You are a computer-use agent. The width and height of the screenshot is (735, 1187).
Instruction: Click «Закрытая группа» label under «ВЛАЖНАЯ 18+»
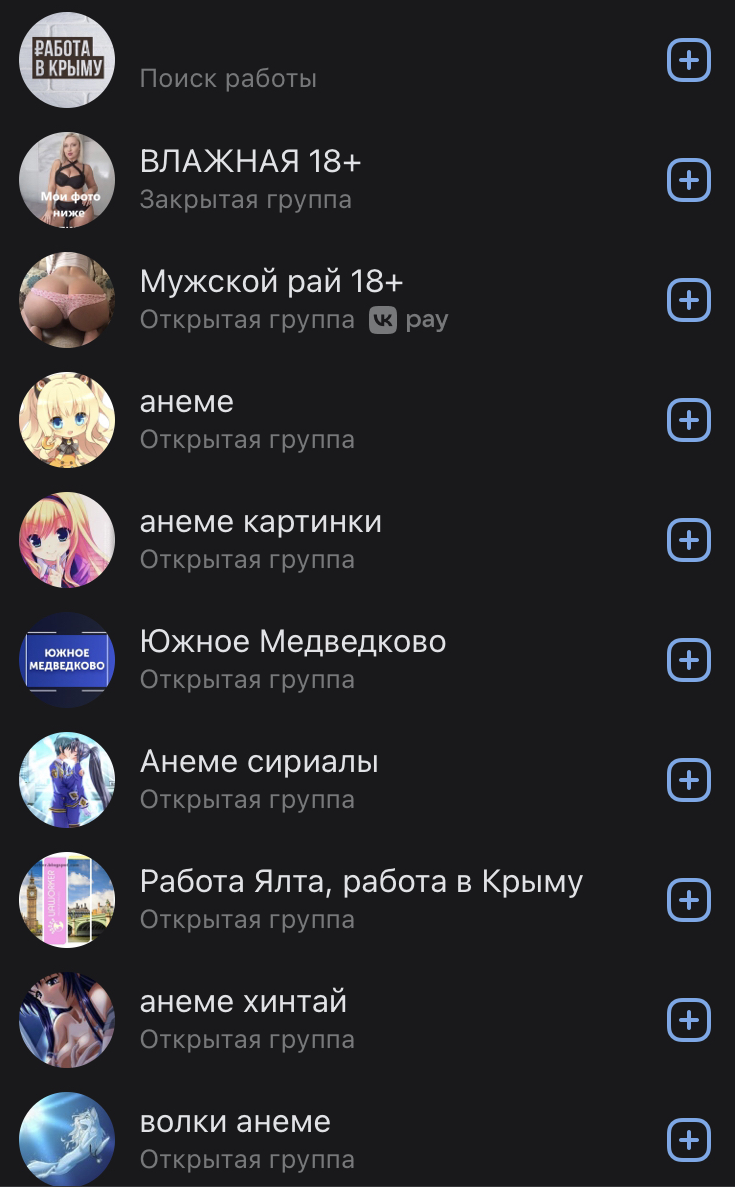[x=244, y=199]
